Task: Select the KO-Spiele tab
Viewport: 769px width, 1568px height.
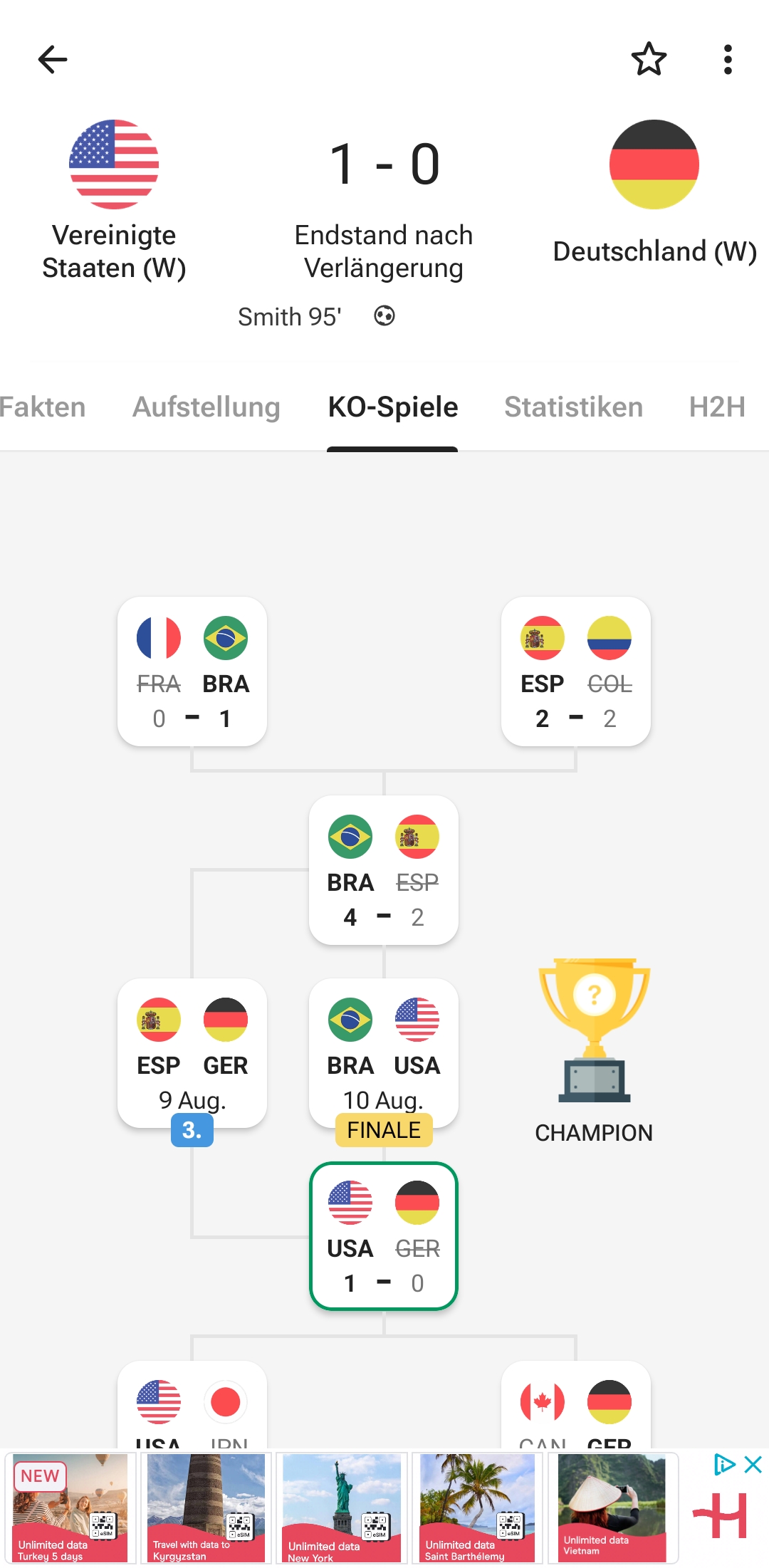Action: (x=393, y=407)
